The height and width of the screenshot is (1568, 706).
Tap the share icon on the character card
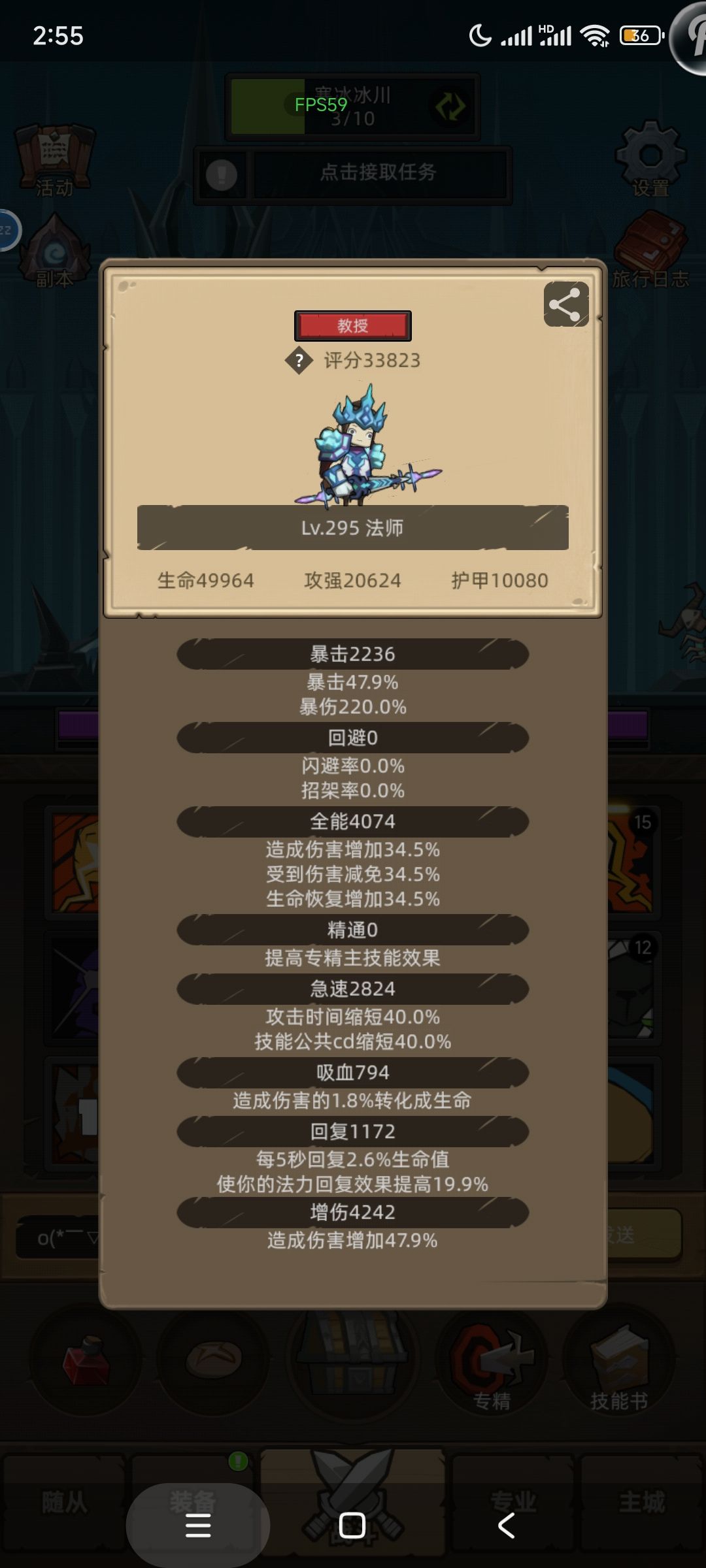565,302
